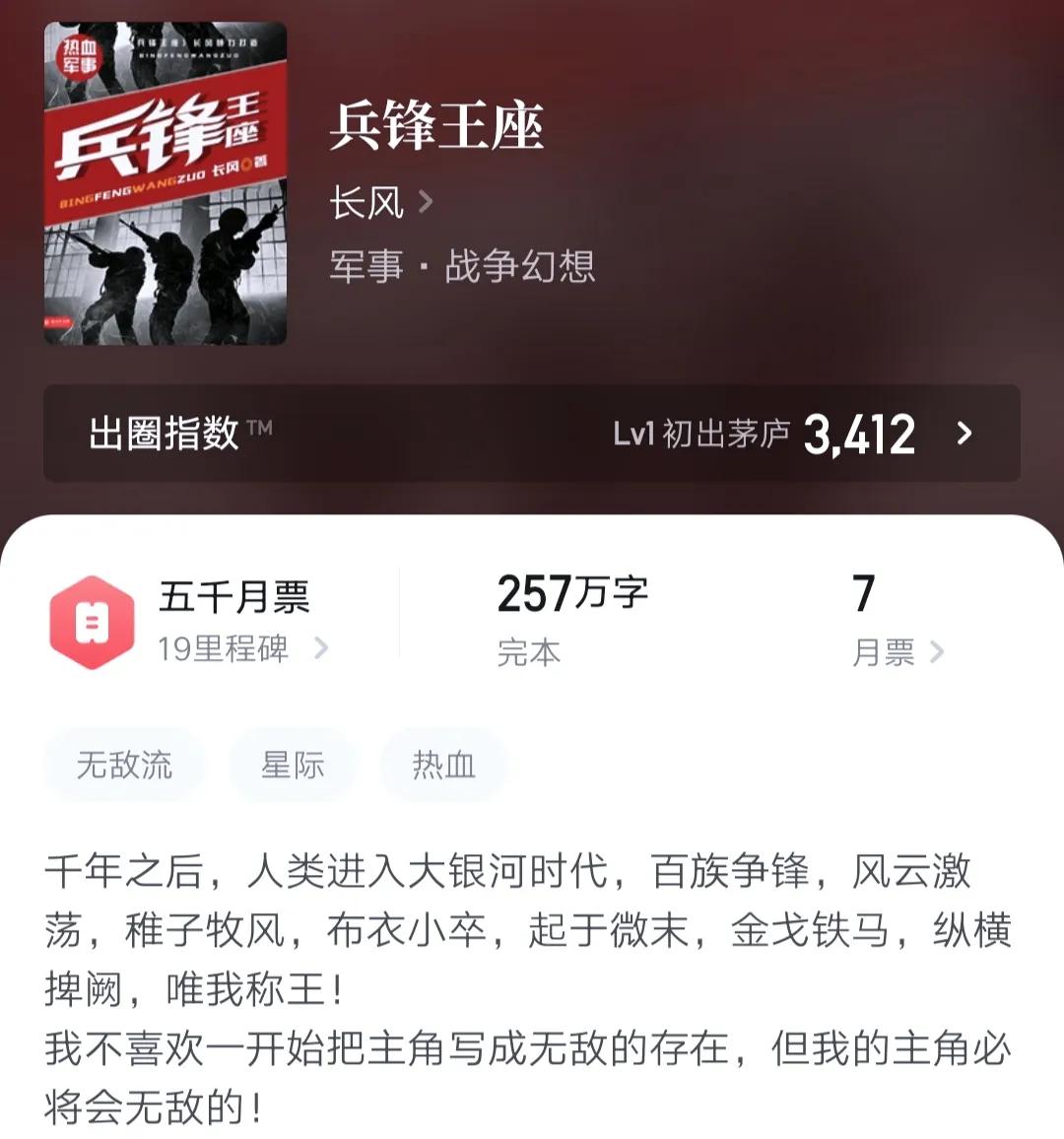Toggle the 星际 tag chip
This screenshot has height=1139, width=1064.
point(293,764)
